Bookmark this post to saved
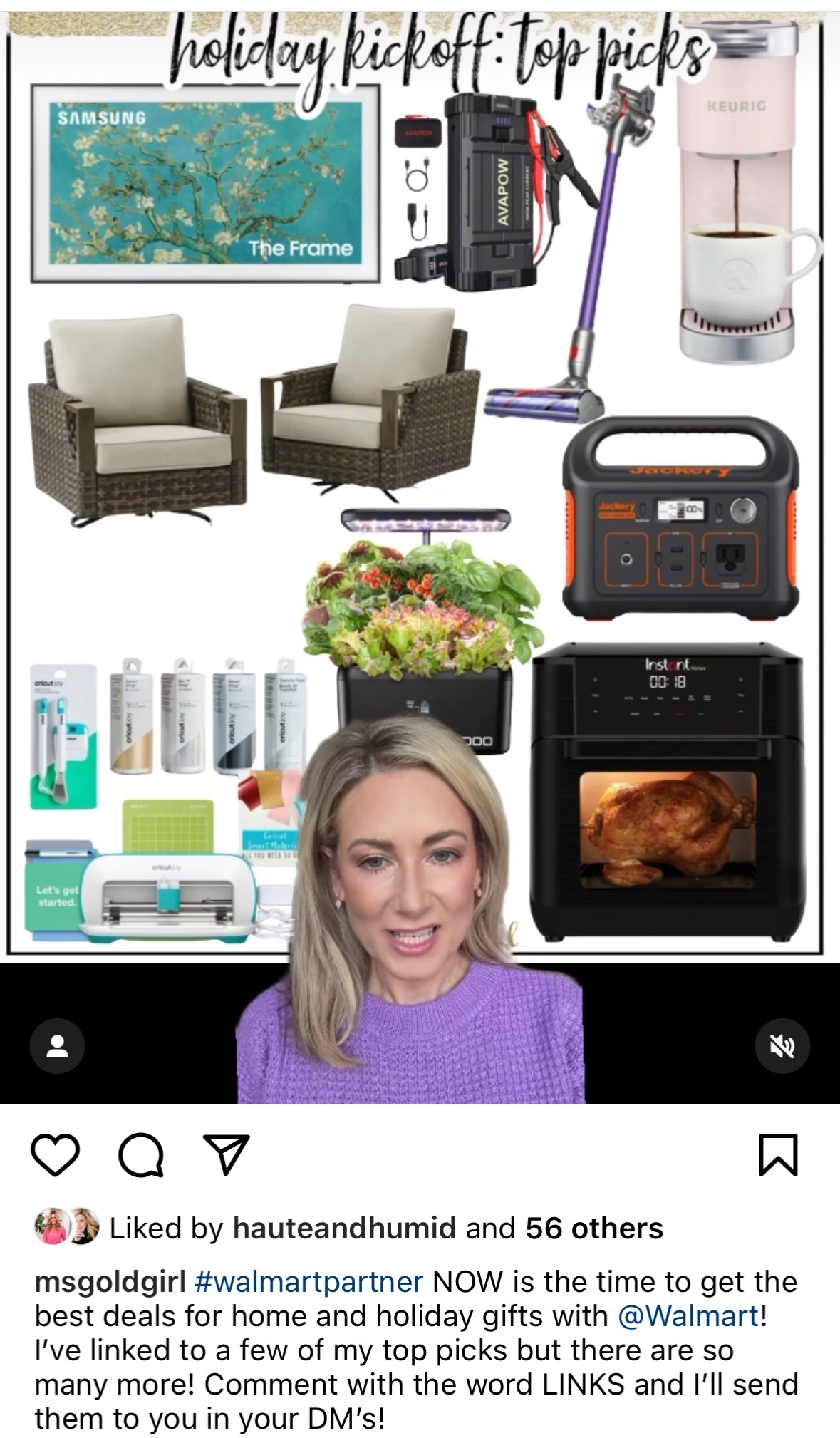 778,1155
